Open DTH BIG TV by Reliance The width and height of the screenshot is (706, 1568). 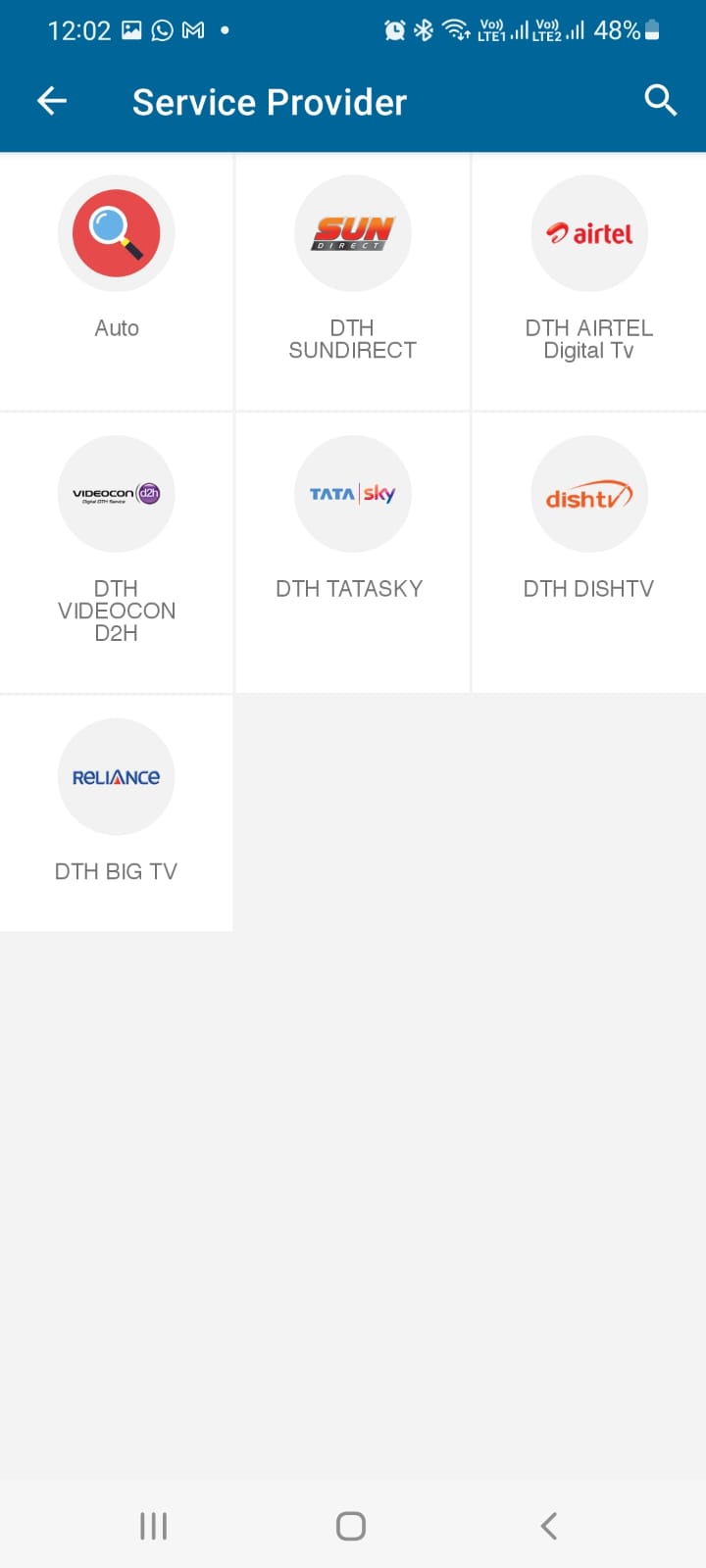pos(117,813)
